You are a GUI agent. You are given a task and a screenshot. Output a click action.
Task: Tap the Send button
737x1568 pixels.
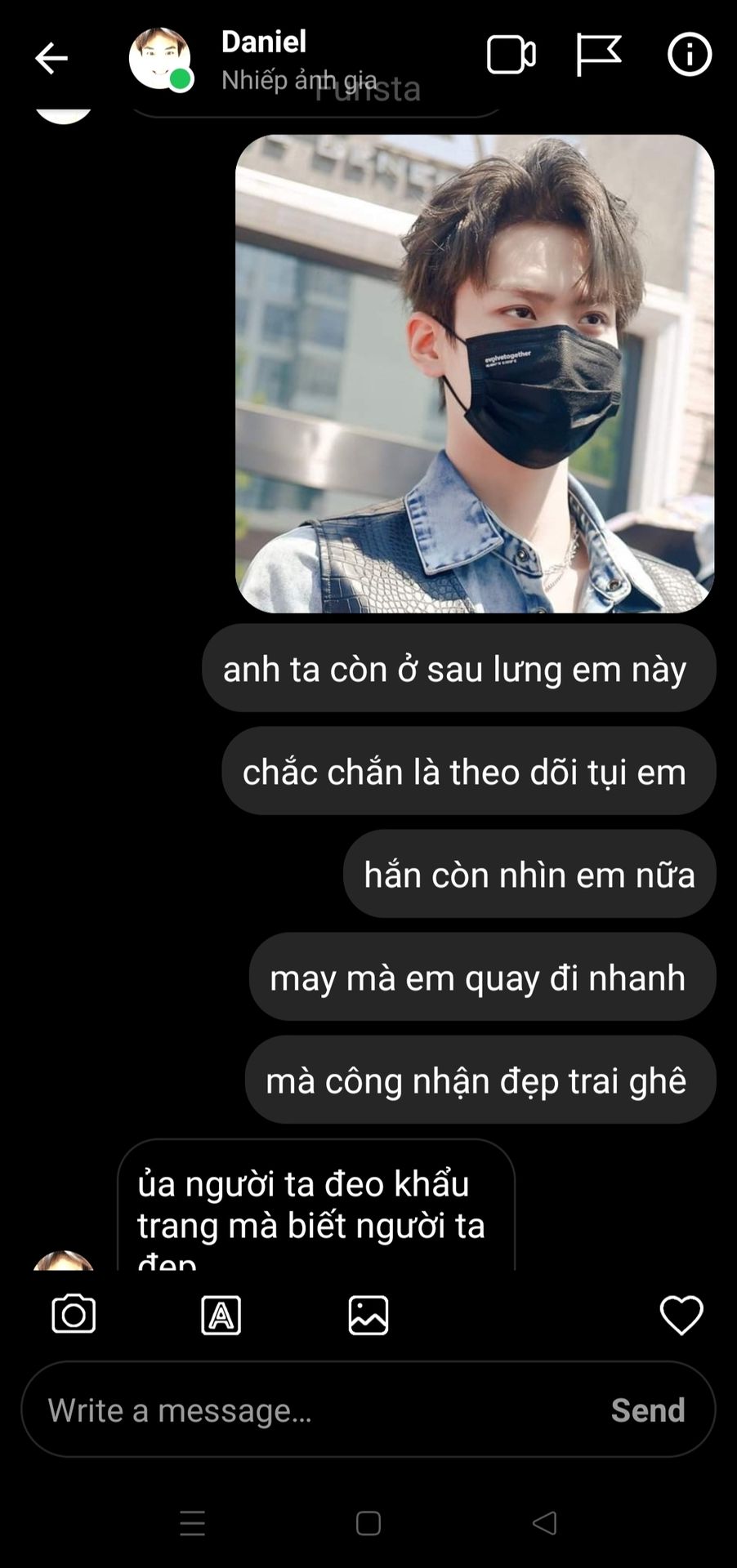tap(648, 1410)
